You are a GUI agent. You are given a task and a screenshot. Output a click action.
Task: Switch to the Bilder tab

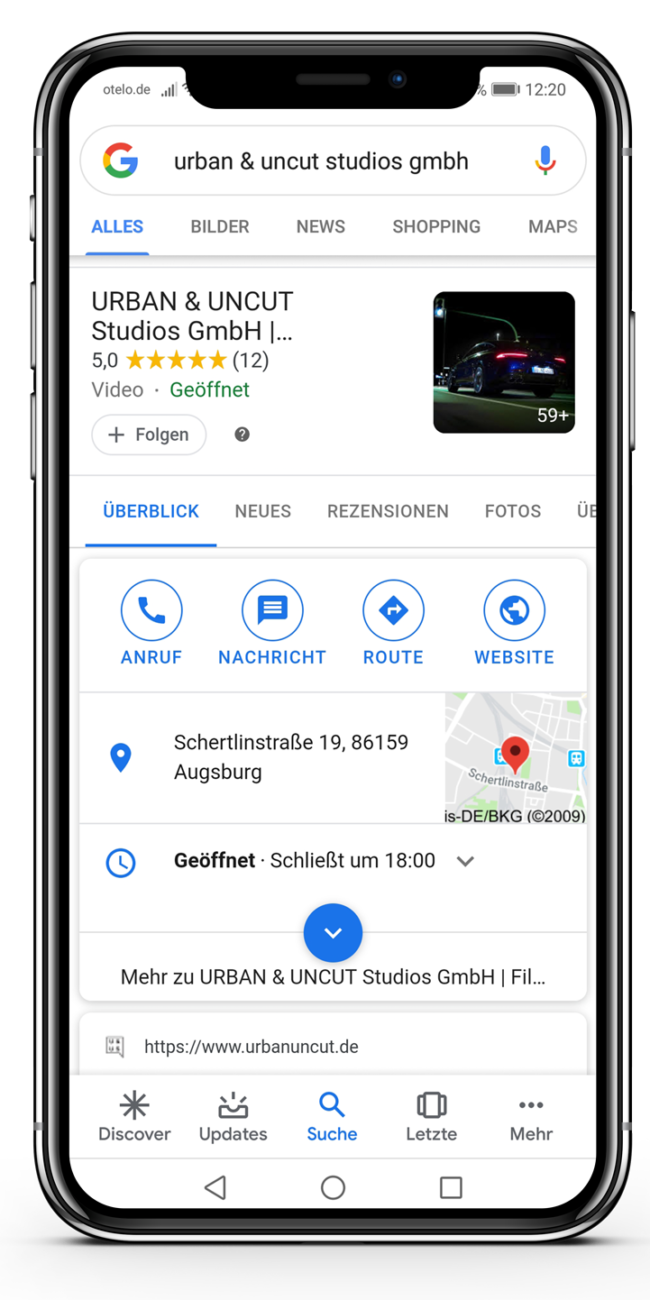click(x=220, y=227)
